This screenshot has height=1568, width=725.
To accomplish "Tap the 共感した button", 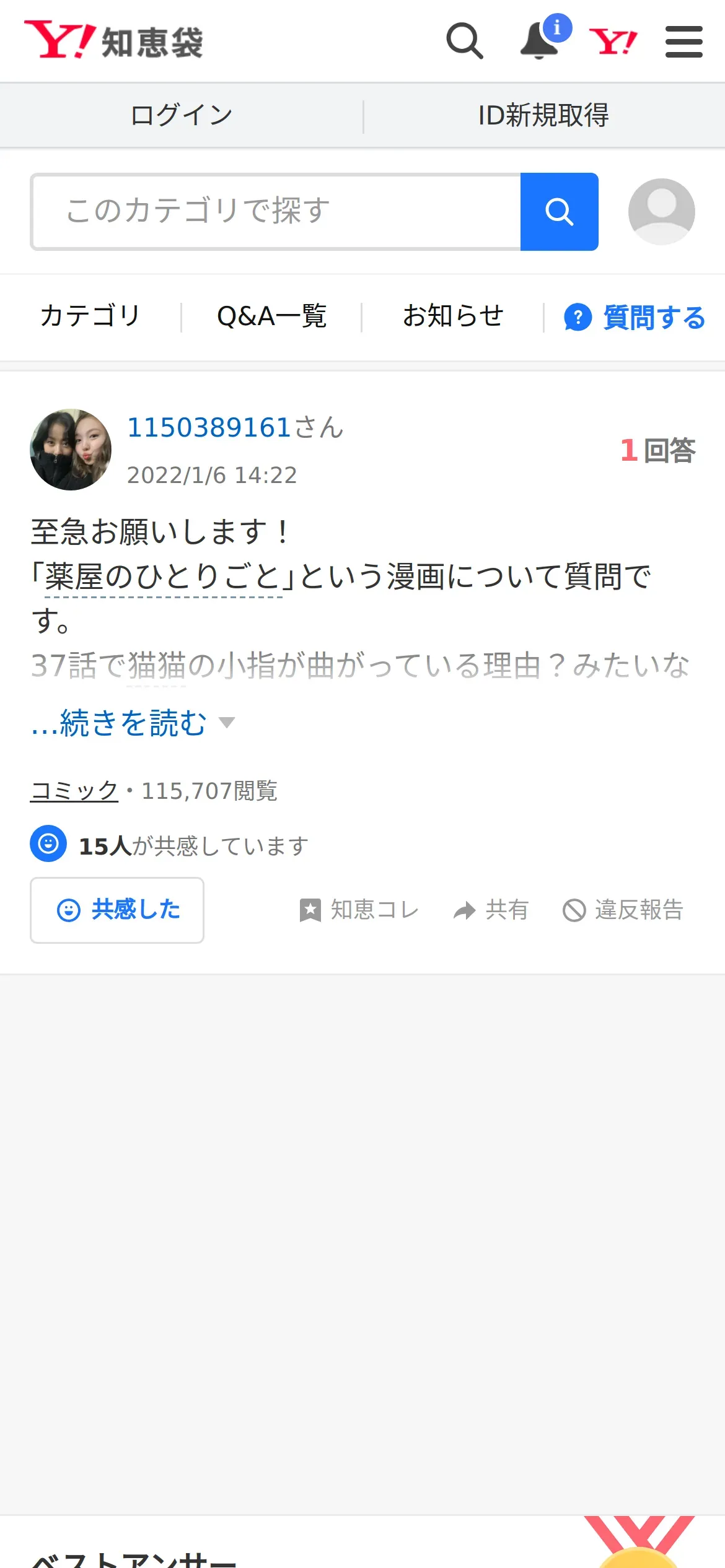I will pos(117,910).
